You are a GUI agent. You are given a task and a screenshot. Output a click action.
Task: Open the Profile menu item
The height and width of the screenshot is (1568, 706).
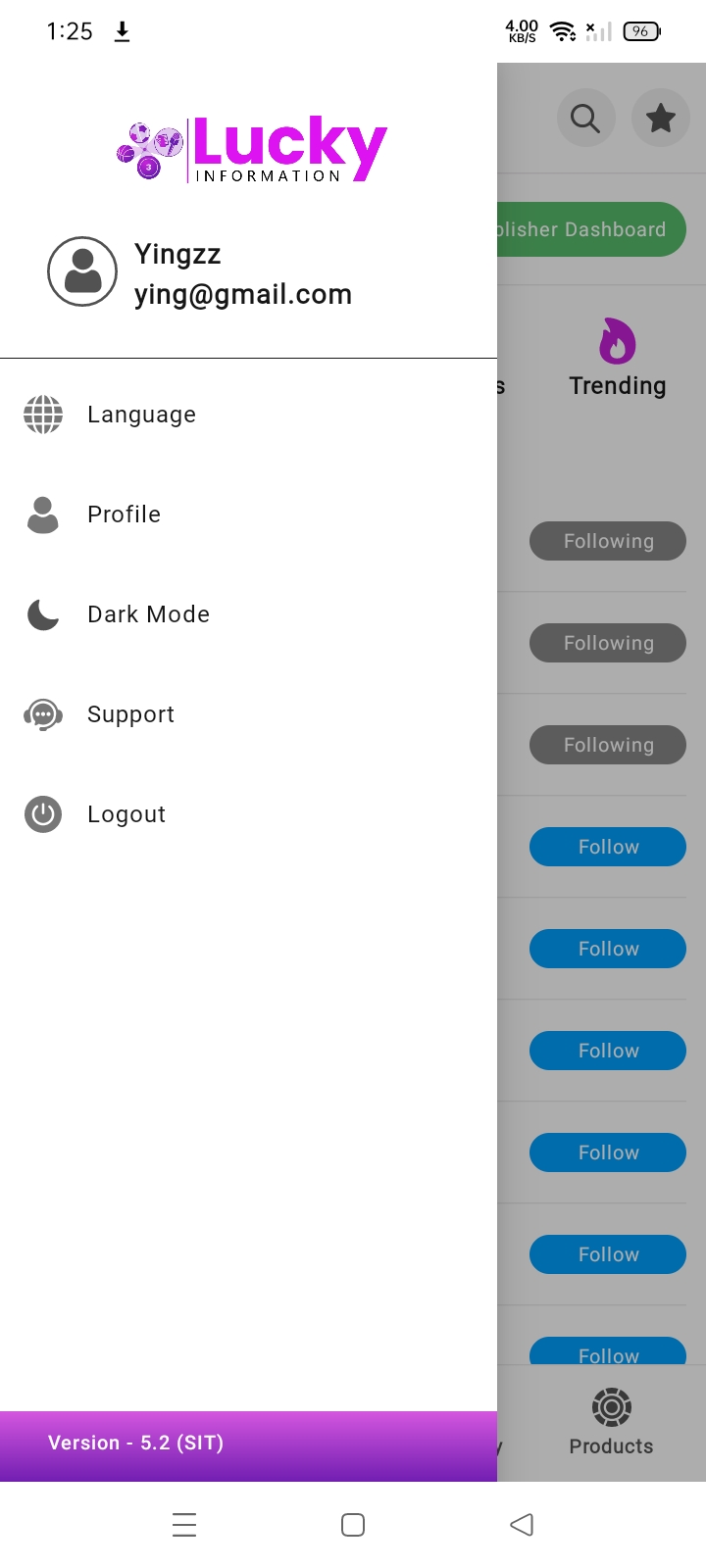(x=248, y=514)
